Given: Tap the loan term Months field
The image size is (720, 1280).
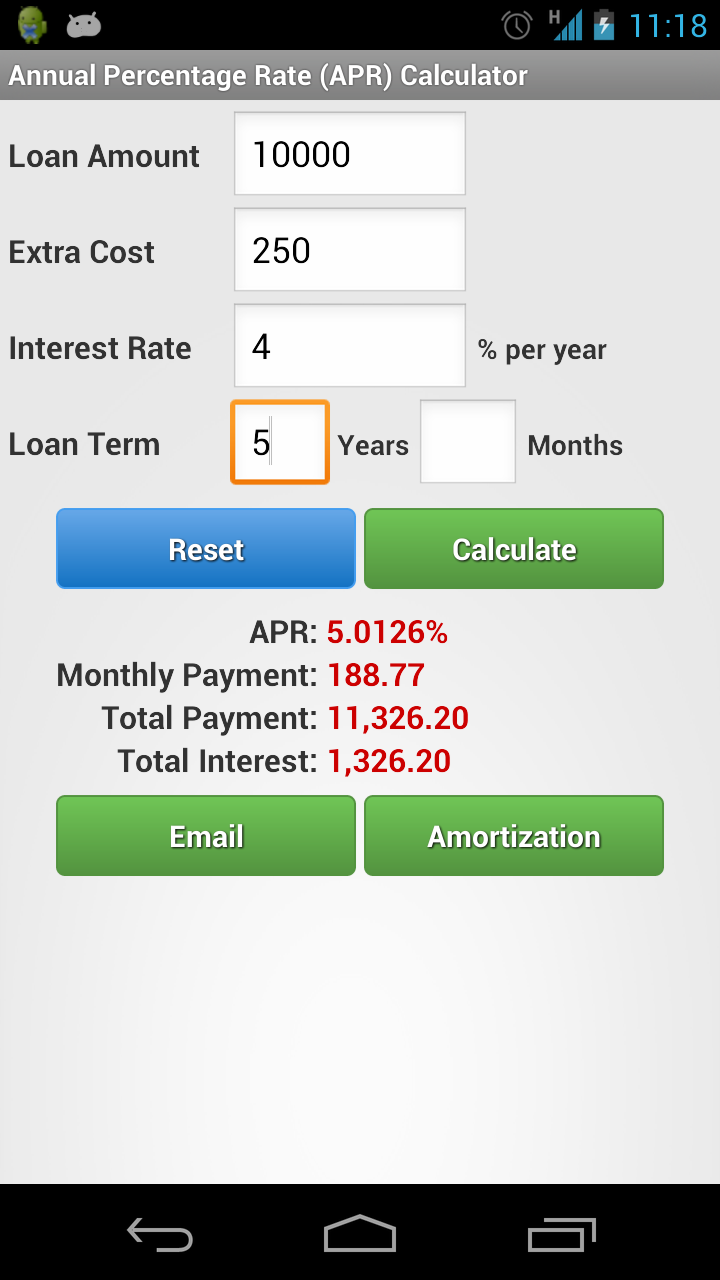Looking at the screenshot, I should (468, 442).
